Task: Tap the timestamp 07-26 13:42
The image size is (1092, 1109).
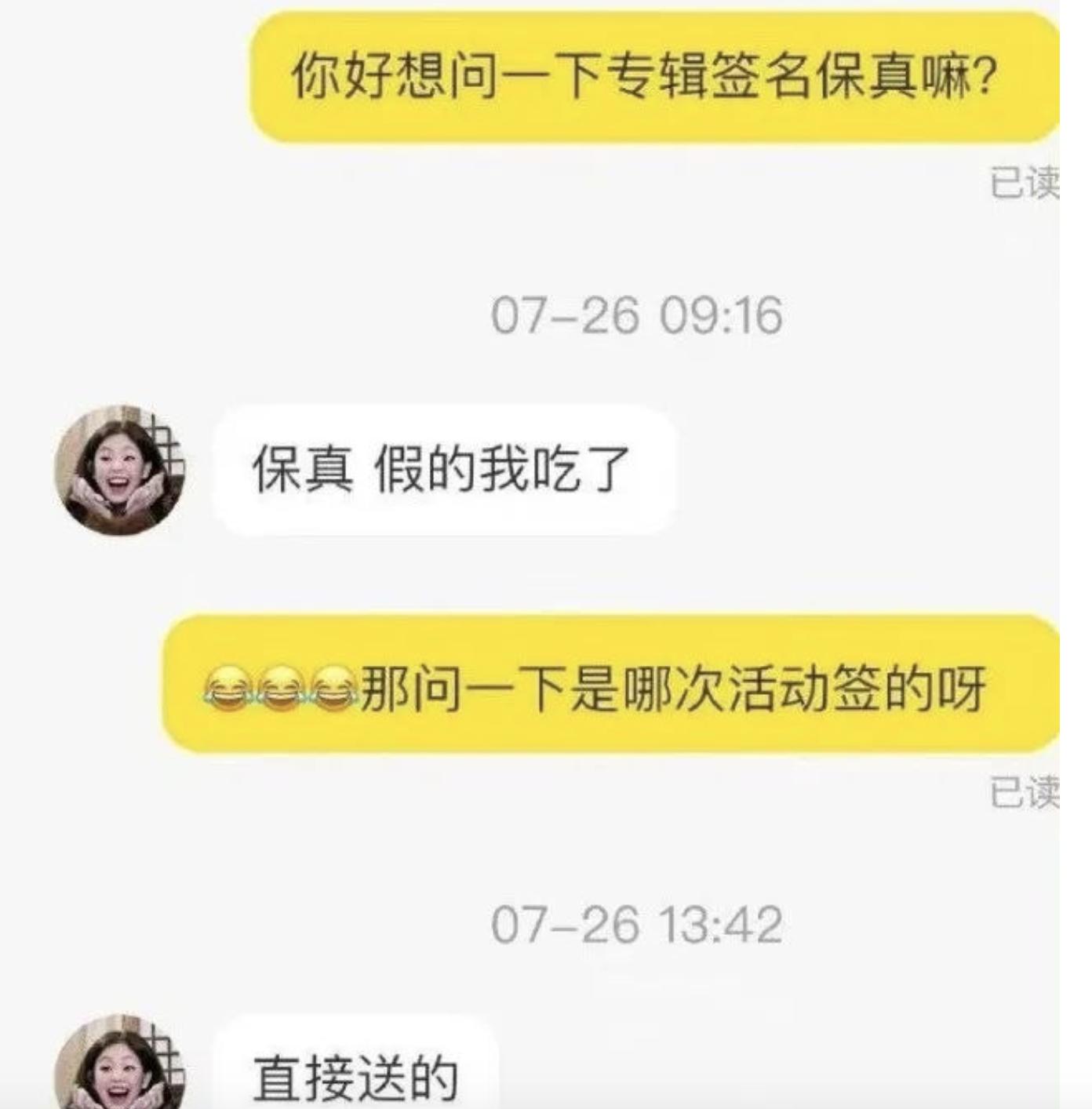Action: [x=635, y=922]
